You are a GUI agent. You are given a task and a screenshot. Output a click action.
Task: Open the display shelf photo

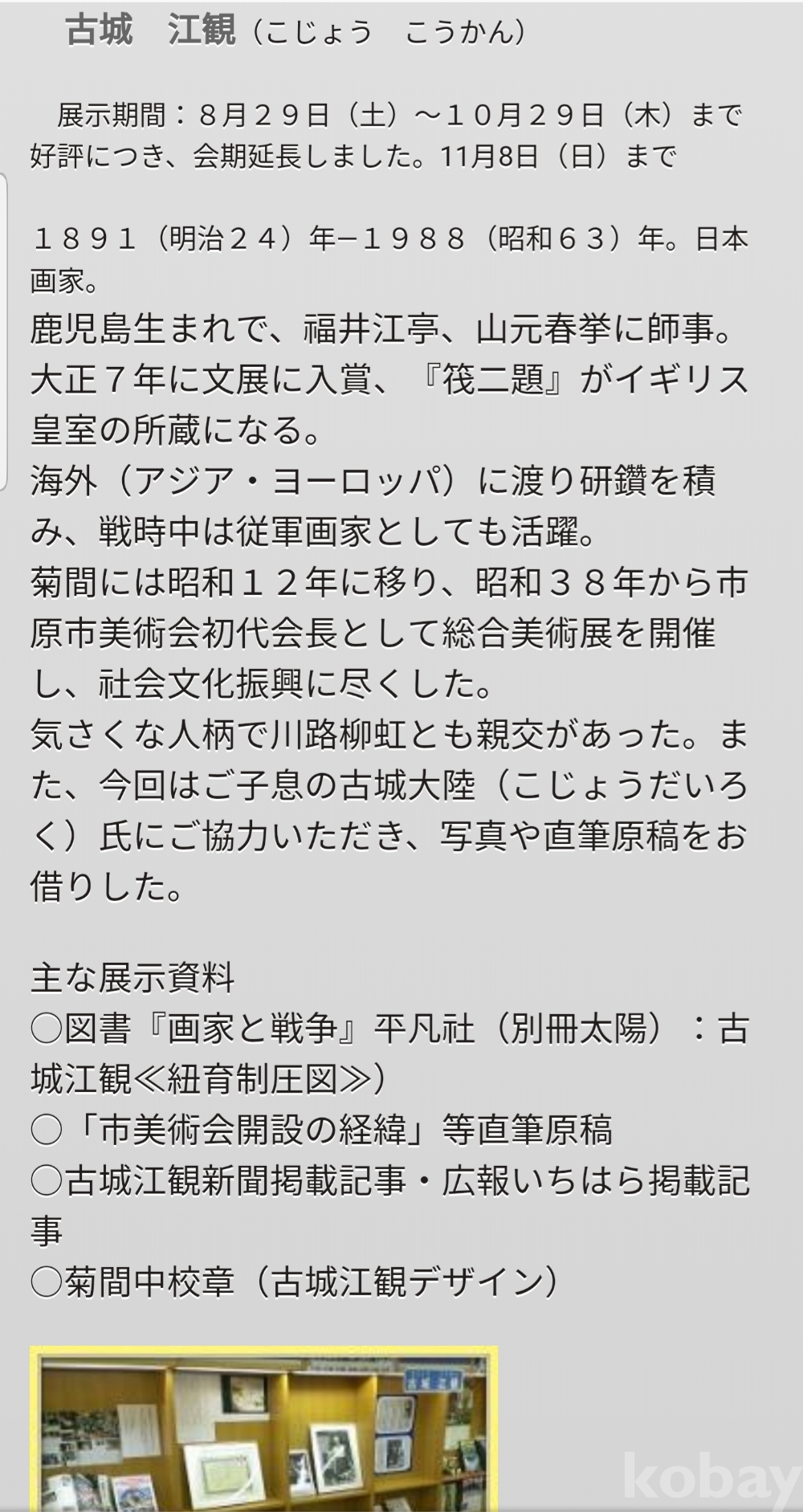tap(263, 1430)
